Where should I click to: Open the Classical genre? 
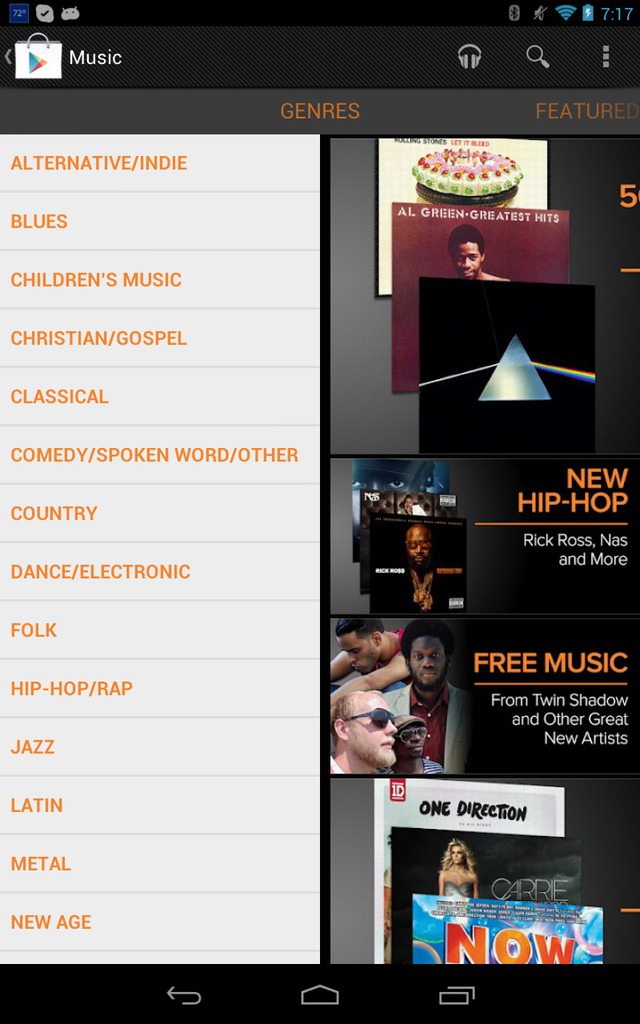coord(160,396)
